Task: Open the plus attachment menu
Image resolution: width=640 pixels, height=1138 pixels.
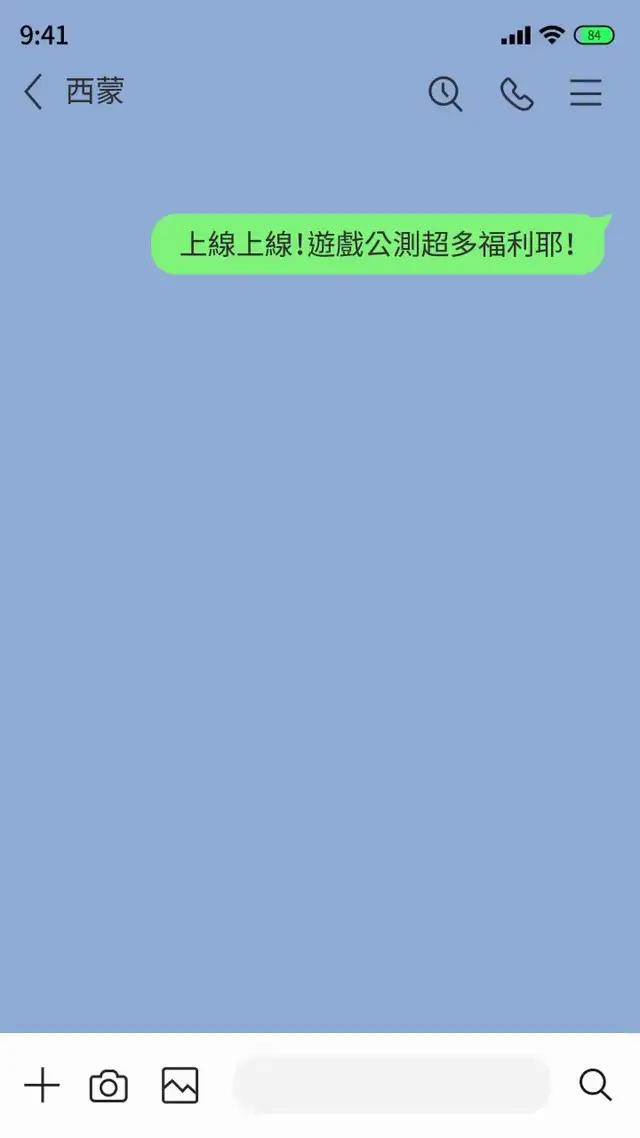Action: (42, 1085)
